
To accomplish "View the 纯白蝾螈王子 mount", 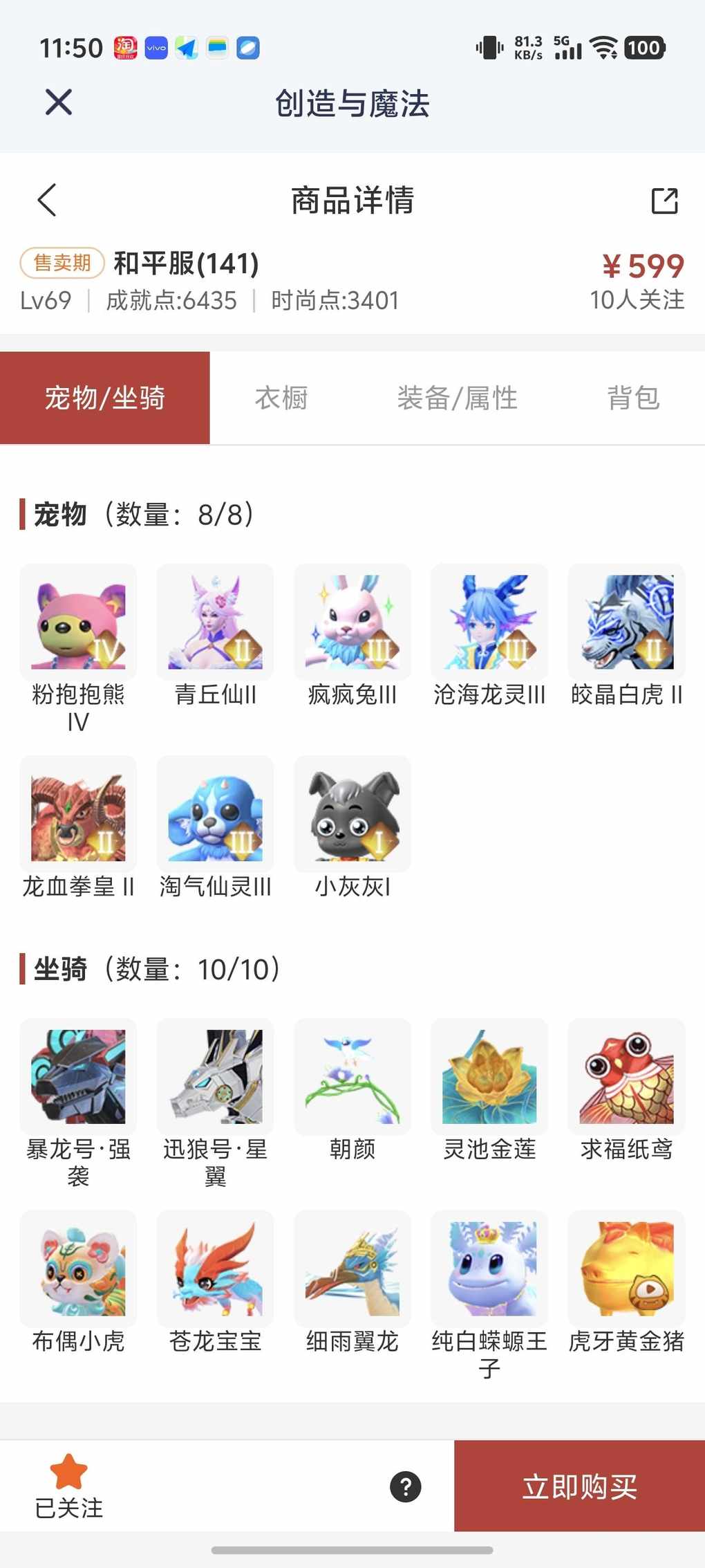I will [489, 1269].
